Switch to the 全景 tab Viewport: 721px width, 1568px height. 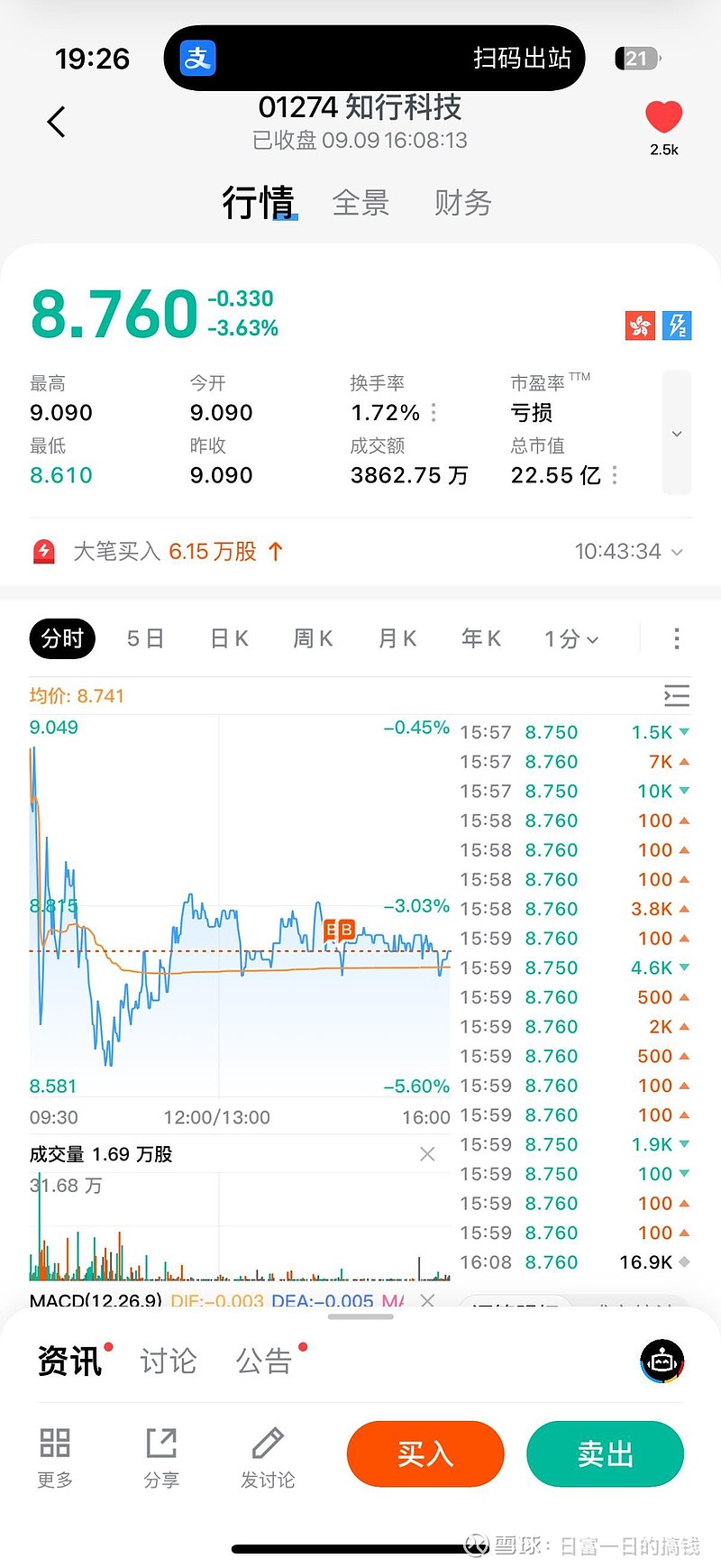pyautogui.click(x=360, y=203)
